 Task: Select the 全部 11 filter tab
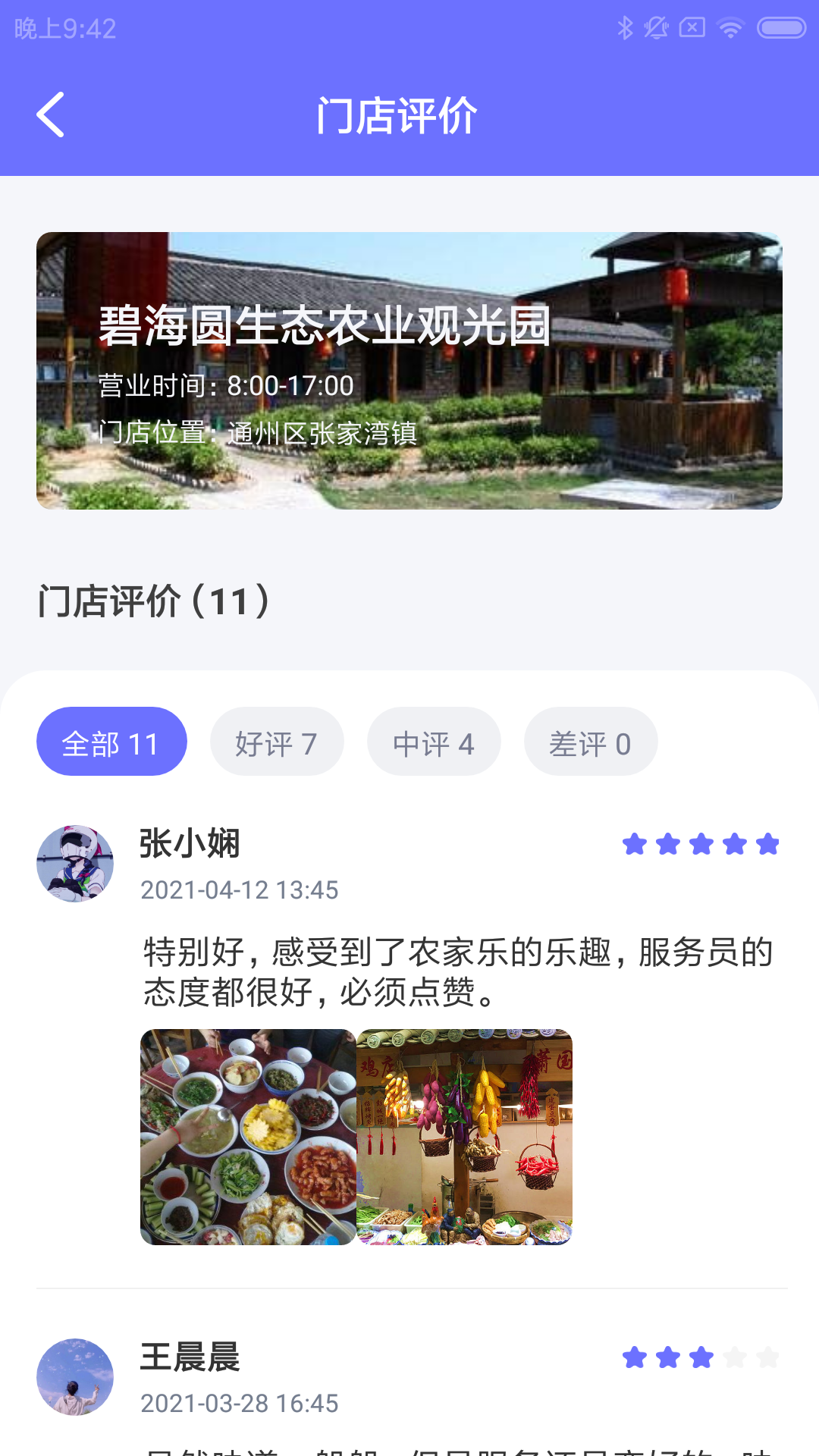click(x=111, y=742)
